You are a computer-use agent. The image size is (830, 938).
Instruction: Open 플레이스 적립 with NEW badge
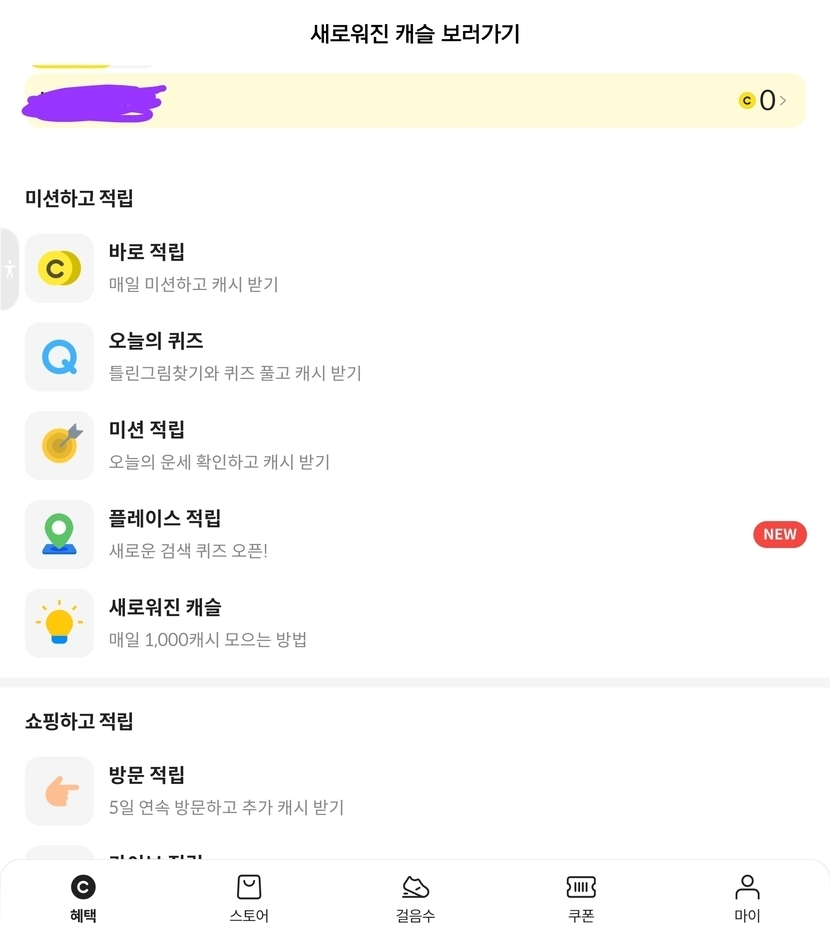coord(415,534)
